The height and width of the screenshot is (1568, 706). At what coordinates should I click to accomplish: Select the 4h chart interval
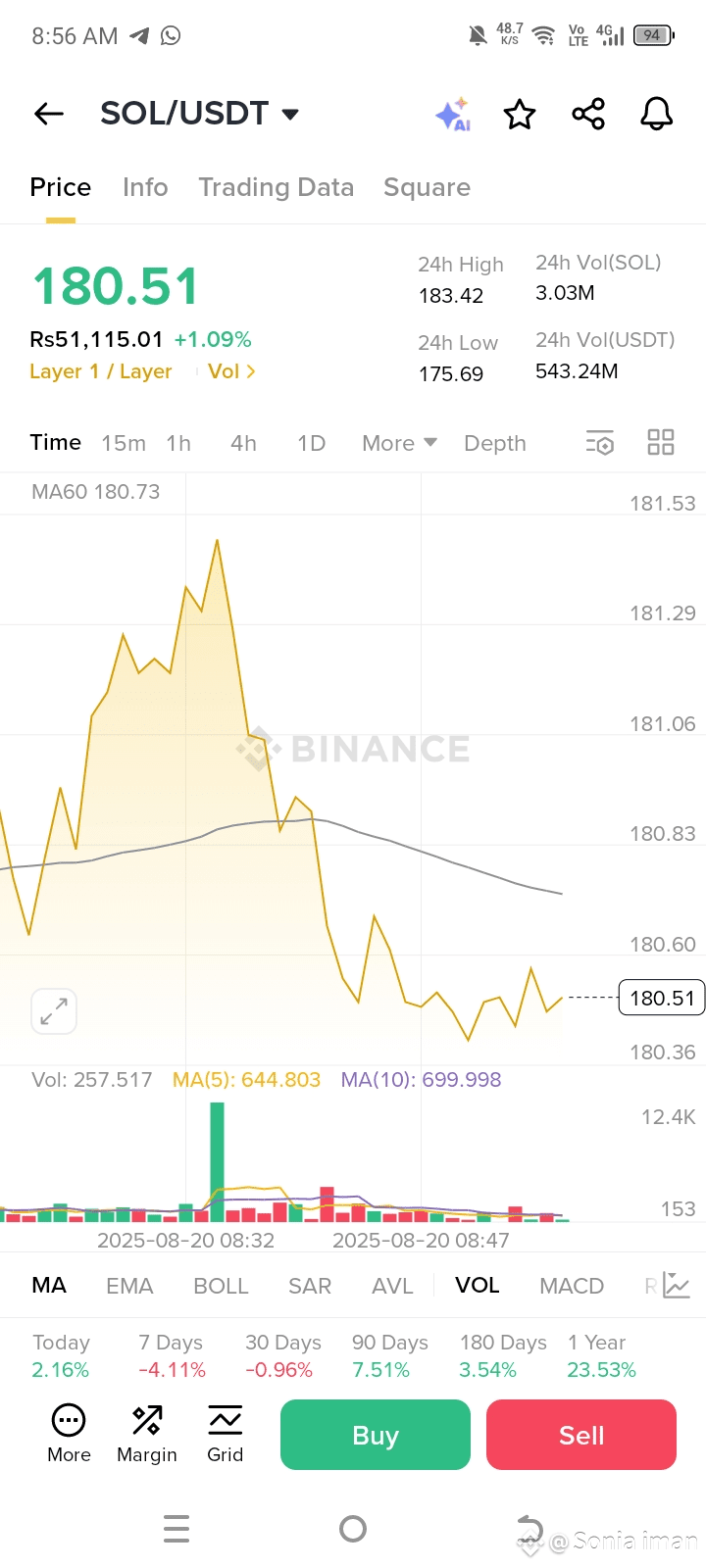[x=243, y=443]
